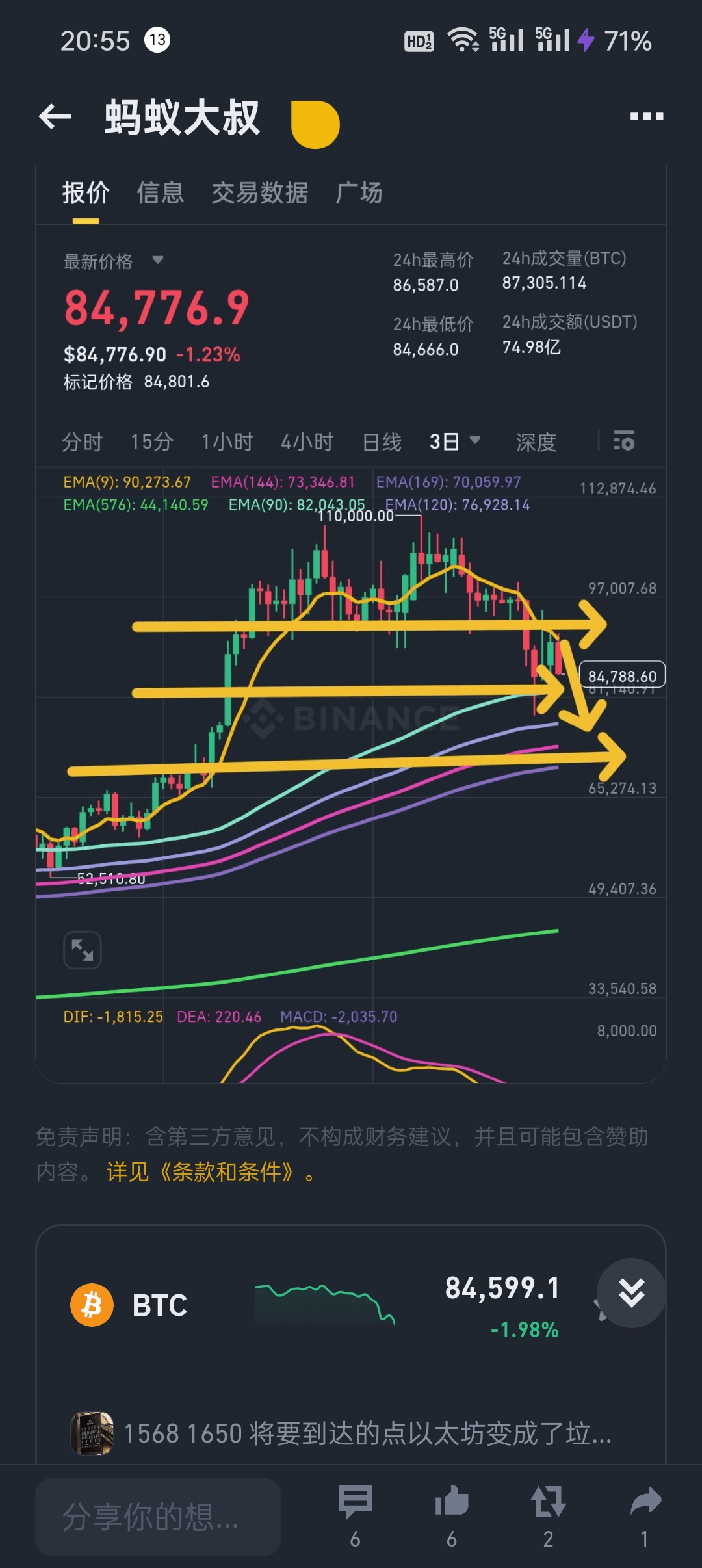The image size is (702, 1568).
Task: Switch chart to 4小时 interval
Action: tap(307, 442)
